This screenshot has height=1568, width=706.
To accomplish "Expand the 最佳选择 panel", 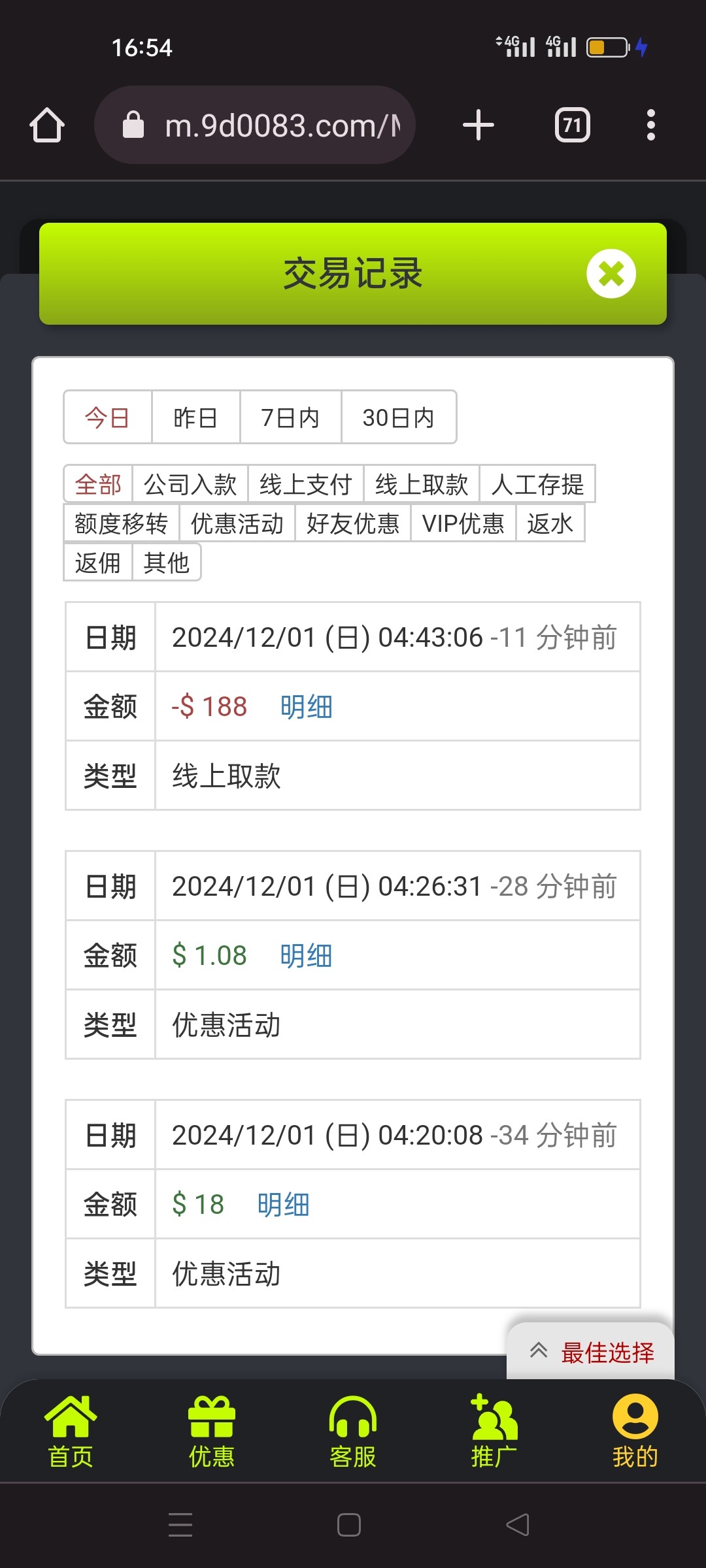I will click(591, 1352).
